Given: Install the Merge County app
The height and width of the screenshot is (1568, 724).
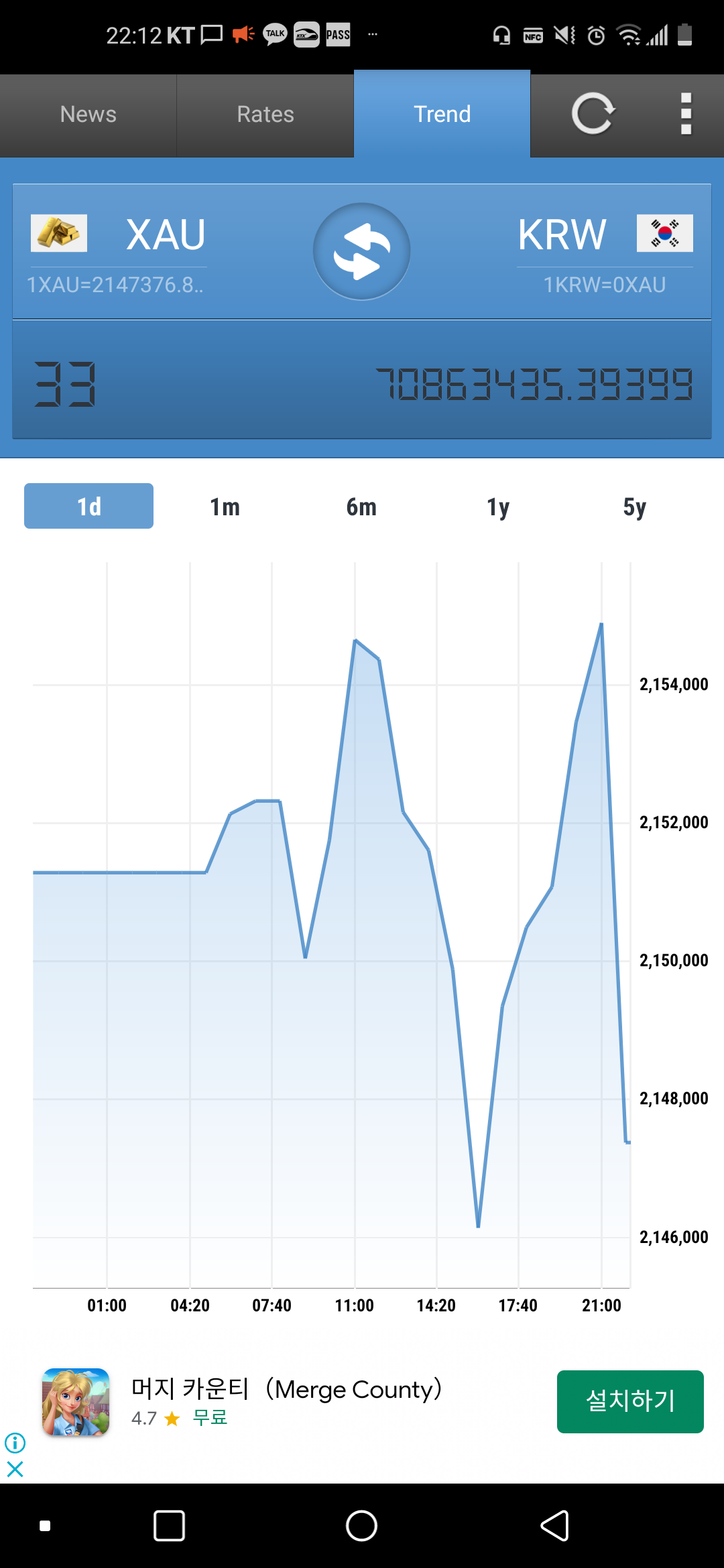Looking at the screenshot, I should [x=629, y=1401].
